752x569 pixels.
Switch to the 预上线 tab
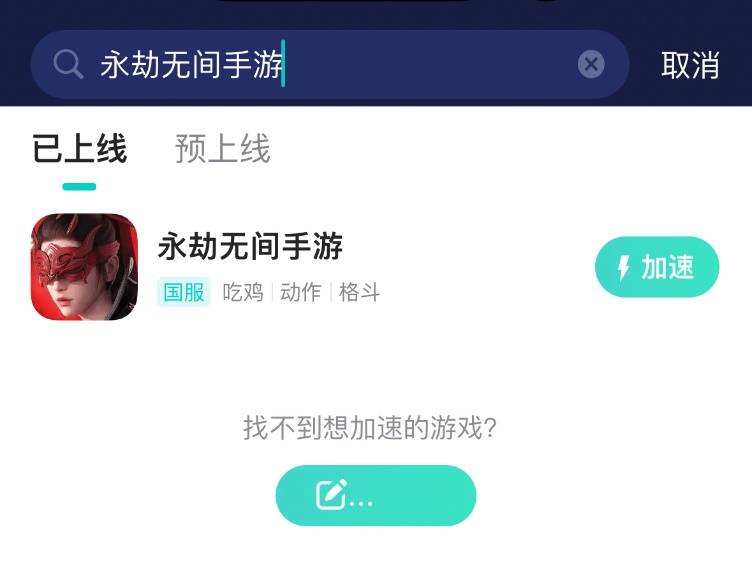[x=222, y=149]
